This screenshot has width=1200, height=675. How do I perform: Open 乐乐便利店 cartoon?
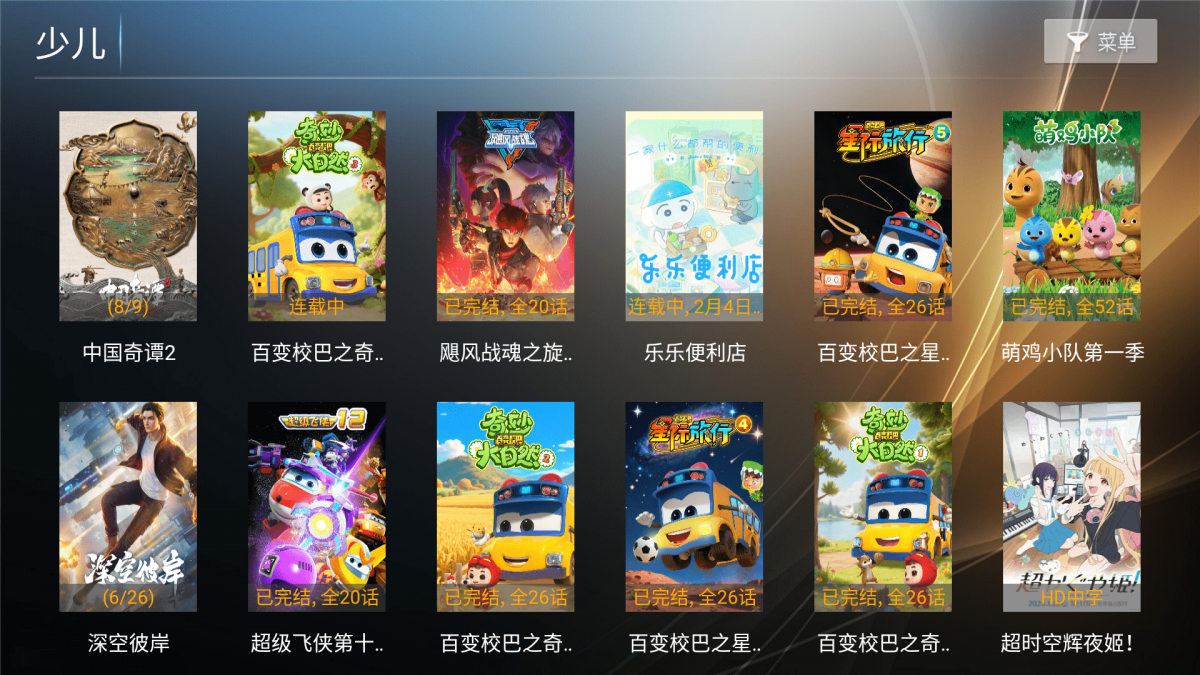coord(695,216)
